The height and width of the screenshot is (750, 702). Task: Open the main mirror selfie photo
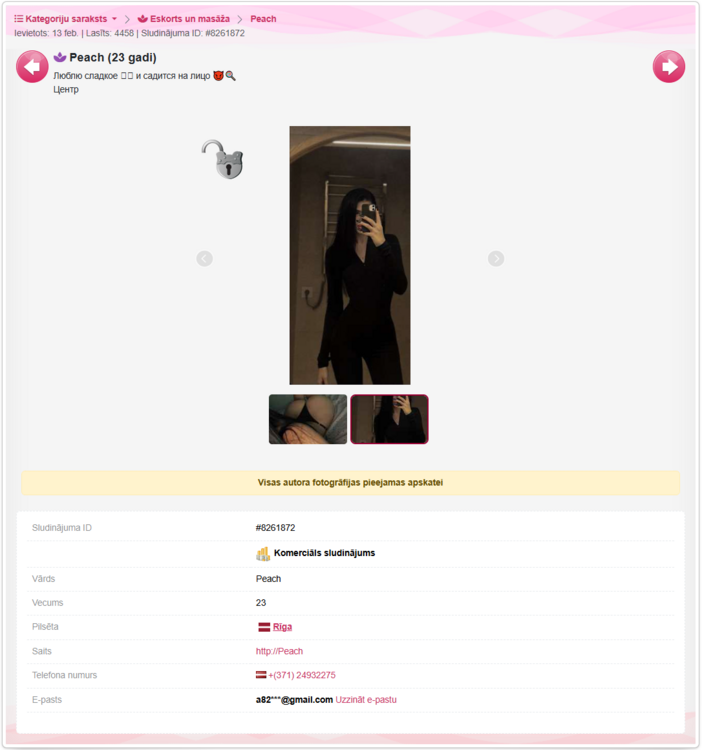(350, 255)
